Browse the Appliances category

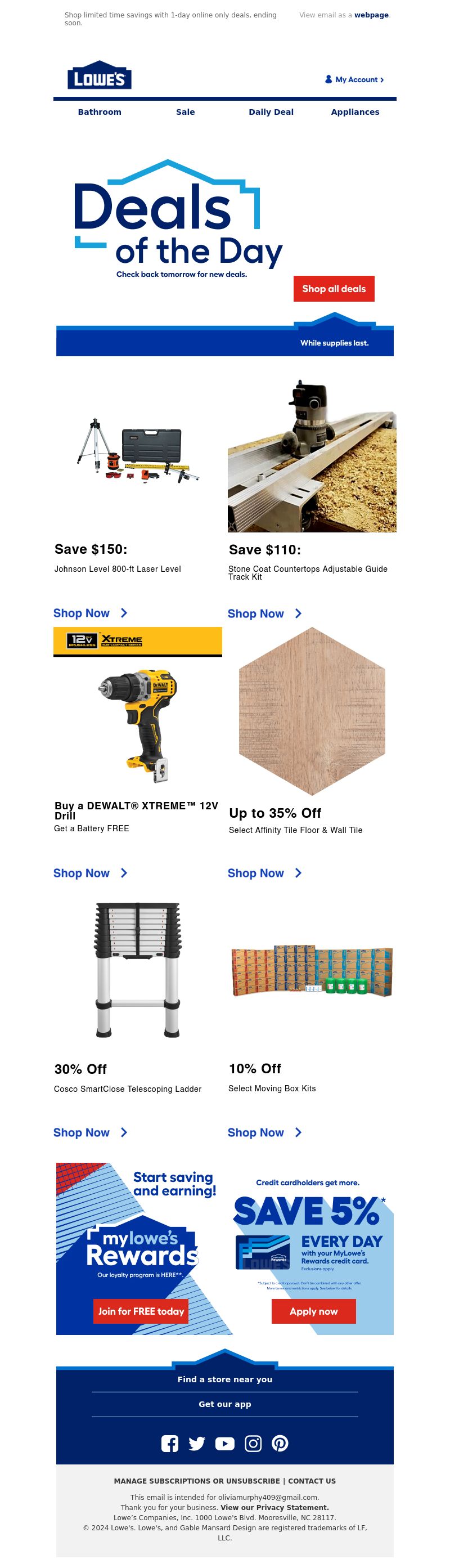click(354, 112)
